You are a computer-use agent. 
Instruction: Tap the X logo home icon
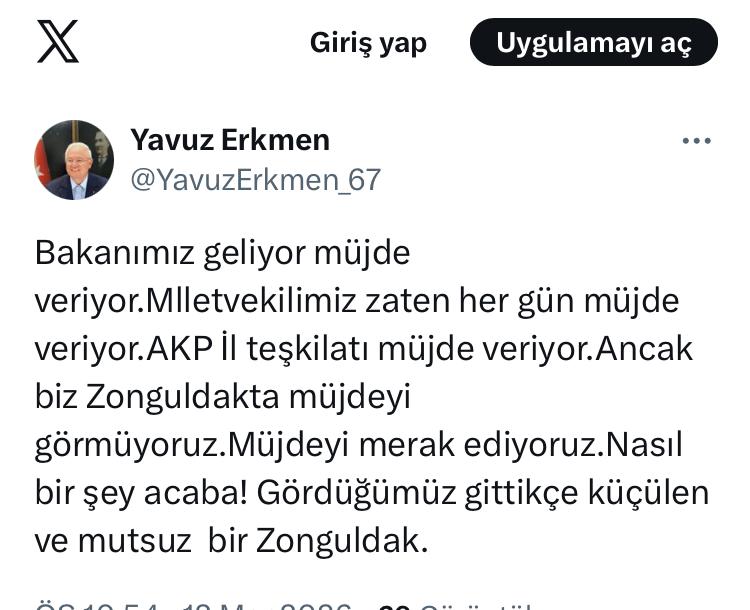[x=57, y=42]
